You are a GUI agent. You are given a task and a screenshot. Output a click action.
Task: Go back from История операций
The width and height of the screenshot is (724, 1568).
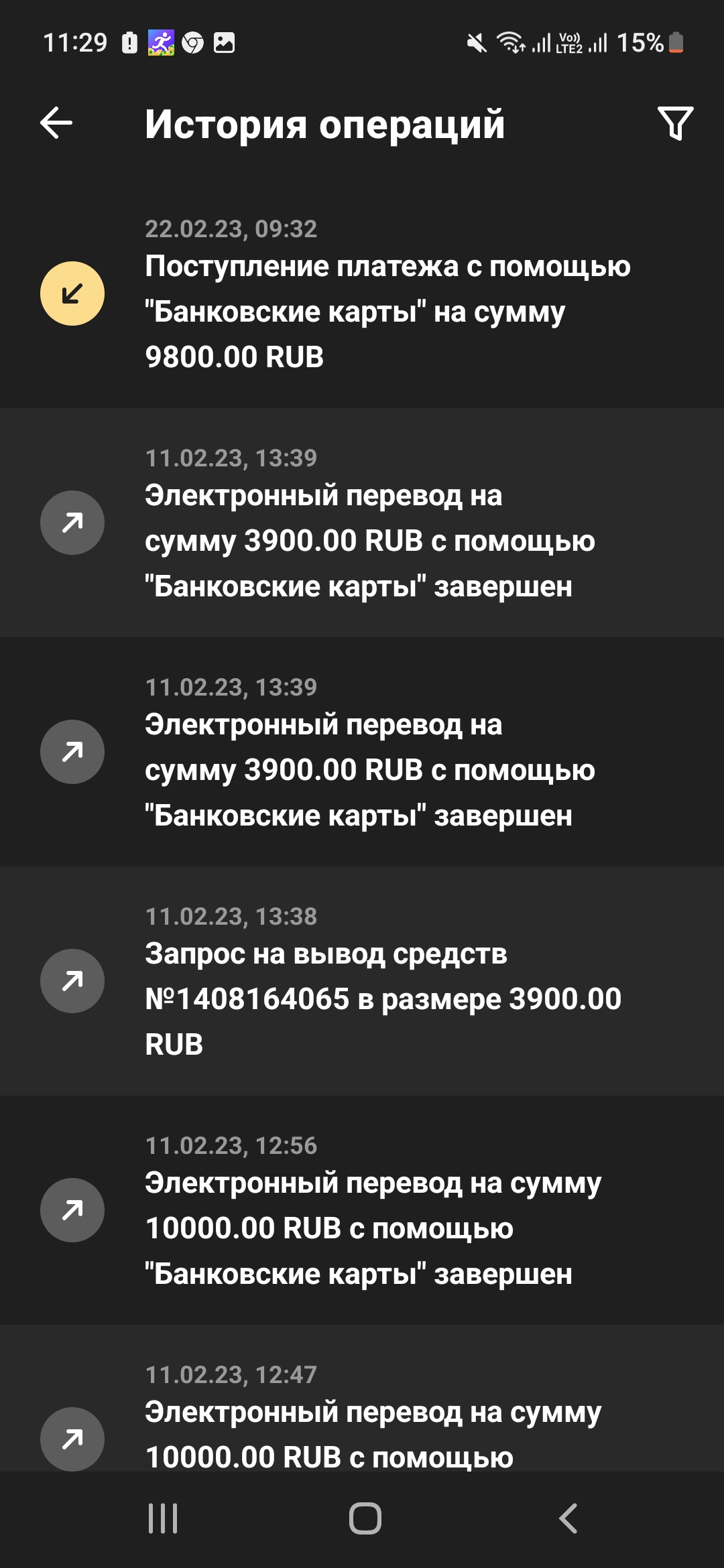point(56,123)
